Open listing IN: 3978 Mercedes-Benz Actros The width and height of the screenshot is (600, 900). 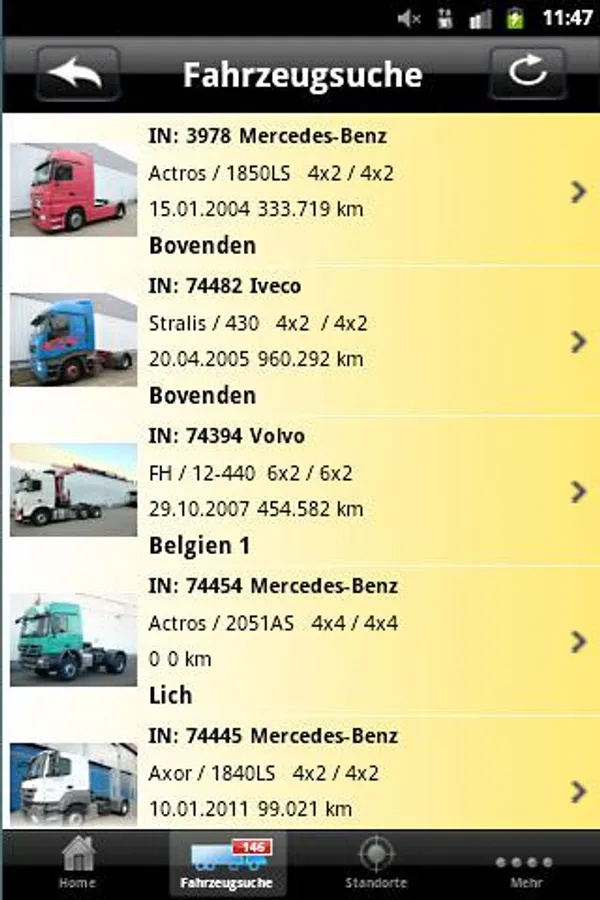[300, 190]
